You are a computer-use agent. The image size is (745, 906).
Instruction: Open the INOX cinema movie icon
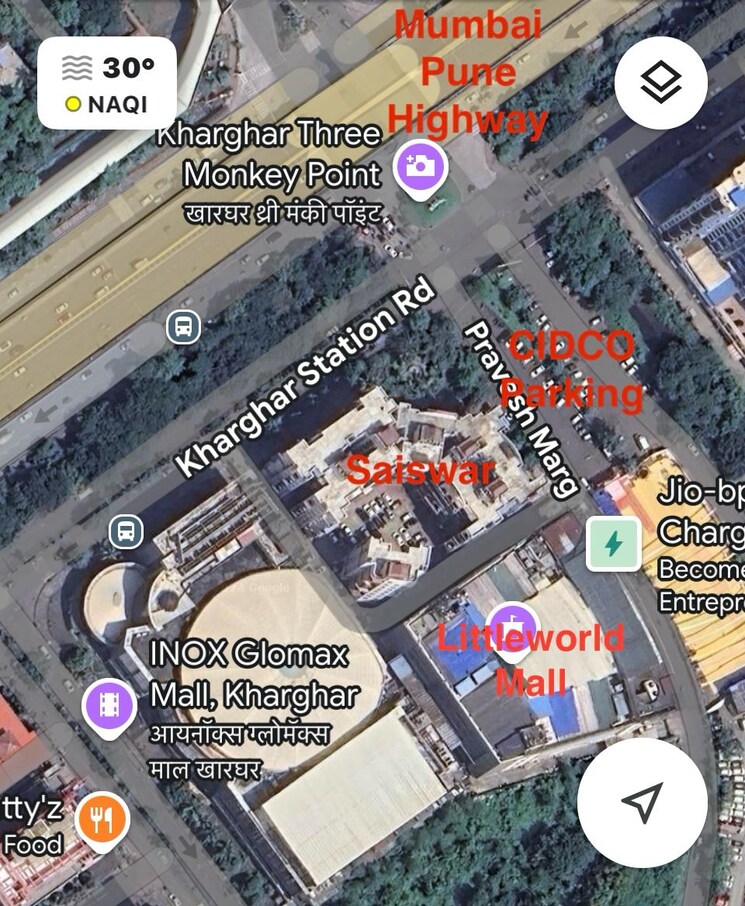click(x=108, y=706)
